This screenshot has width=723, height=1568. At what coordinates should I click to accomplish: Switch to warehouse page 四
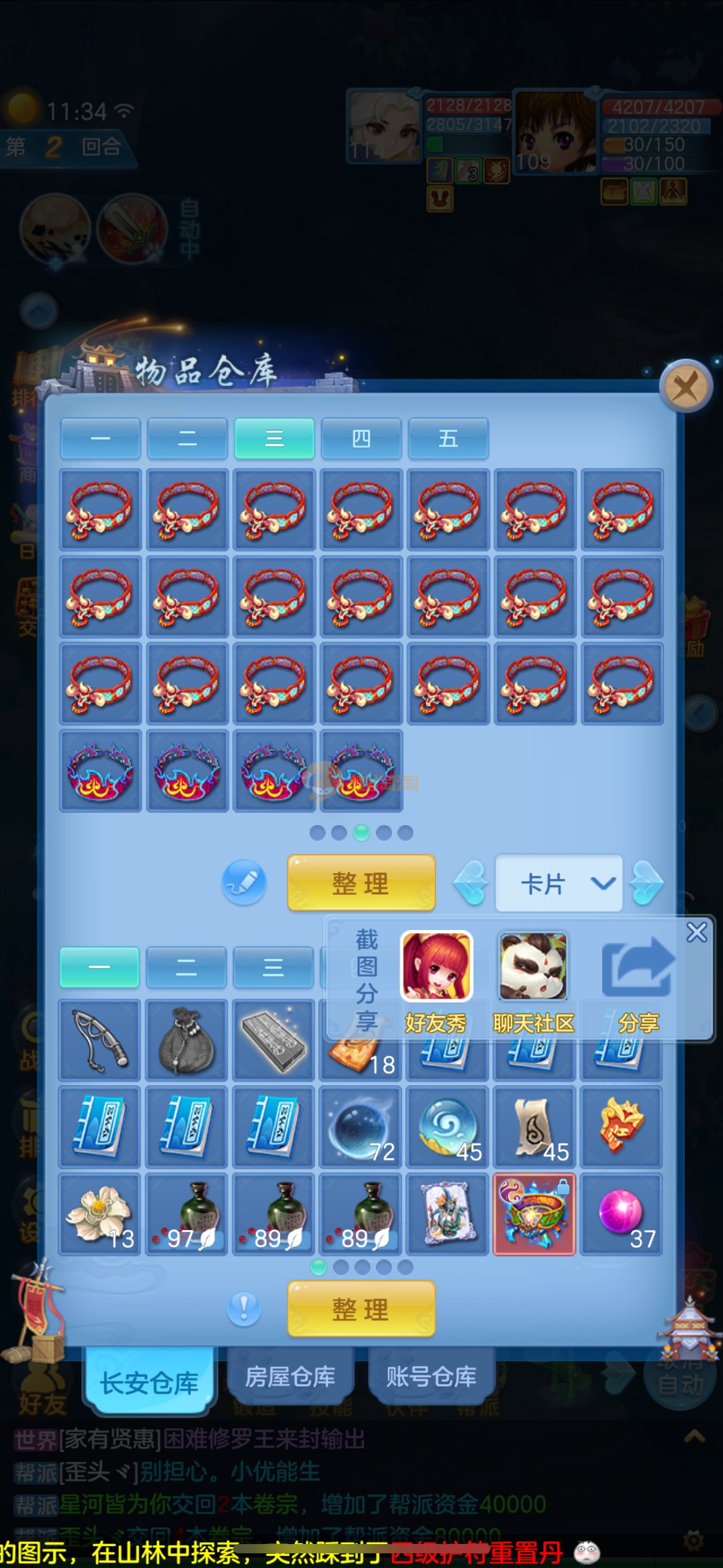pos(361,439)
